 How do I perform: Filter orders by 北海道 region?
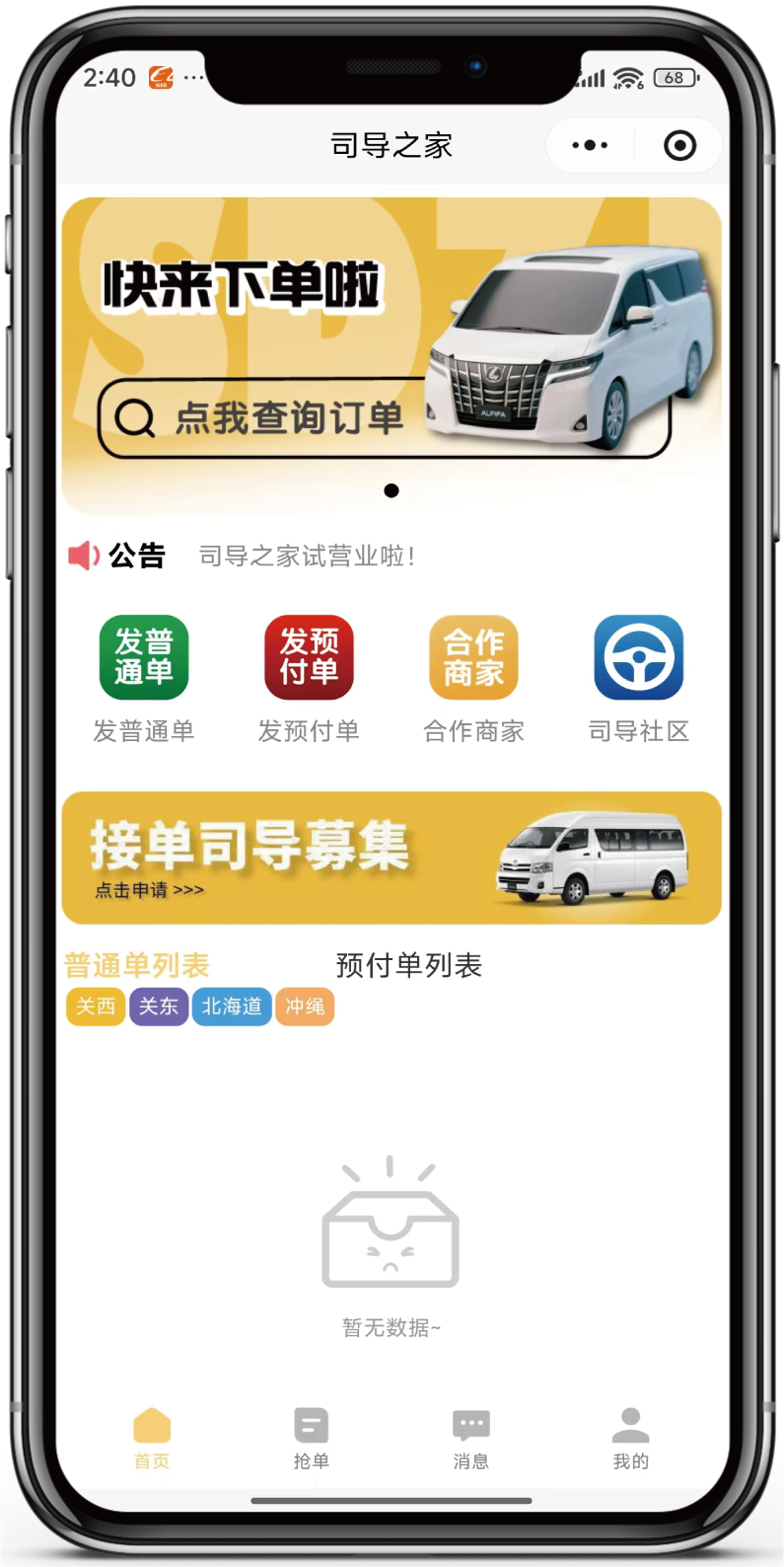[x=232, y=1007]
